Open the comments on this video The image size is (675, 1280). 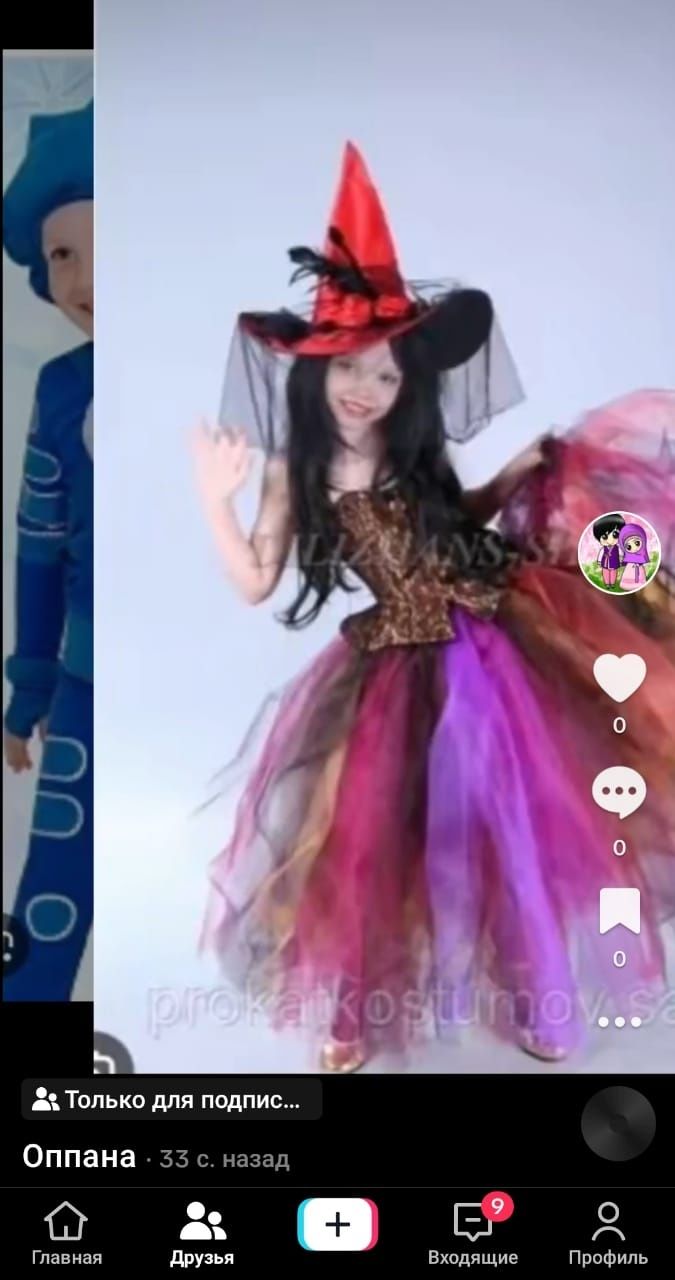(x=619, y=793)
